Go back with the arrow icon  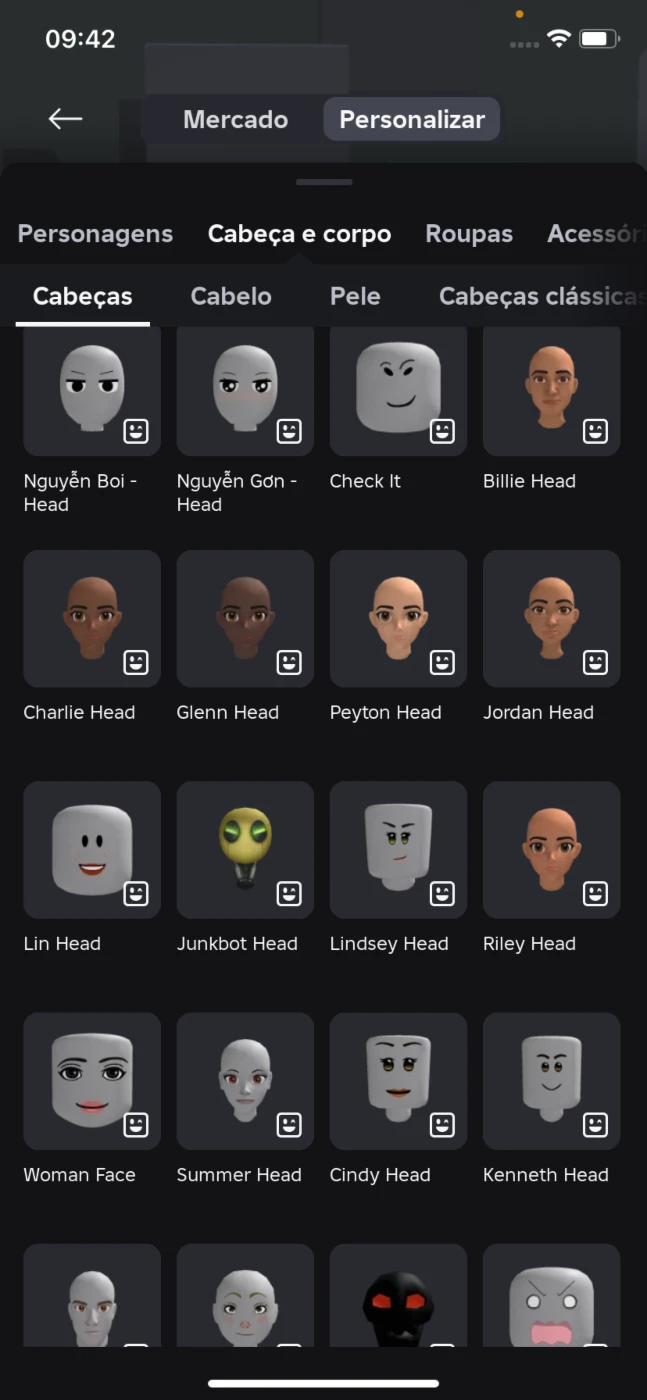pyautogui.click(x=65, y=119)
